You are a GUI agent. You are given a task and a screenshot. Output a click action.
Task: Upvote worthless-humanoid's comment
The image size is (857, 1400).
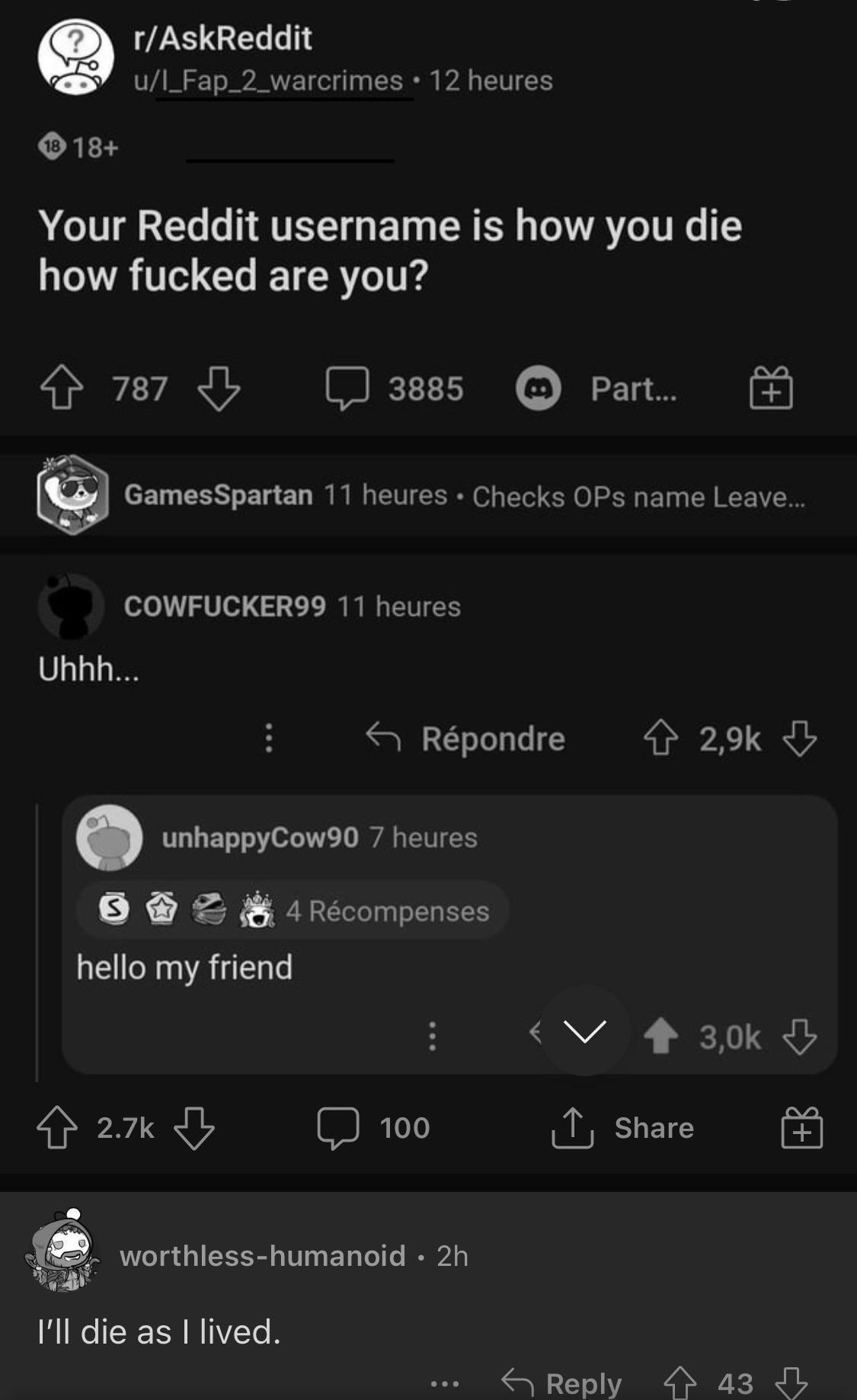(x=680, y=1382)
